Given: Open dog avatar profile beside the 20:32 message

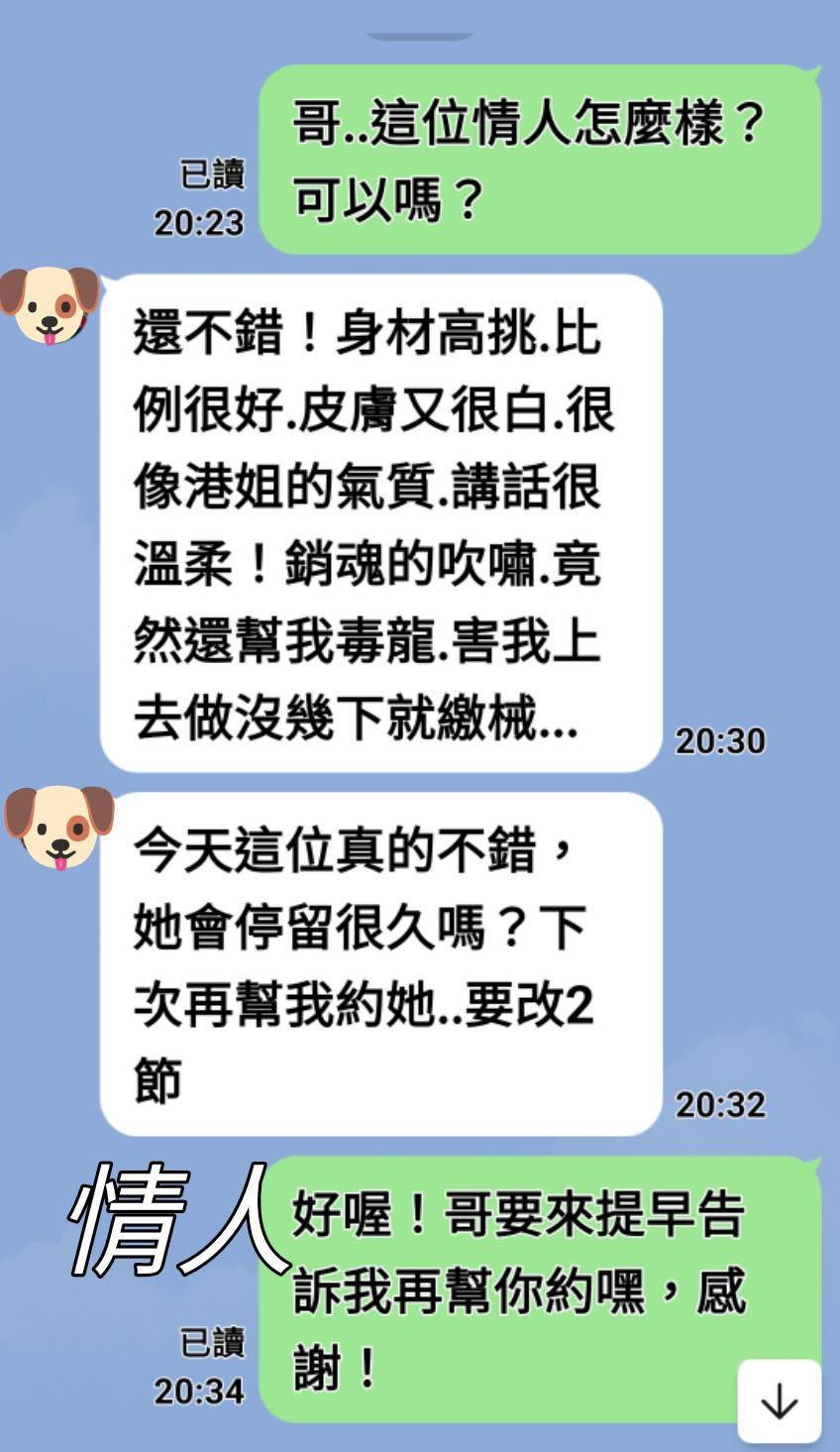Looking at the screenshot, I should pos(58,828).
